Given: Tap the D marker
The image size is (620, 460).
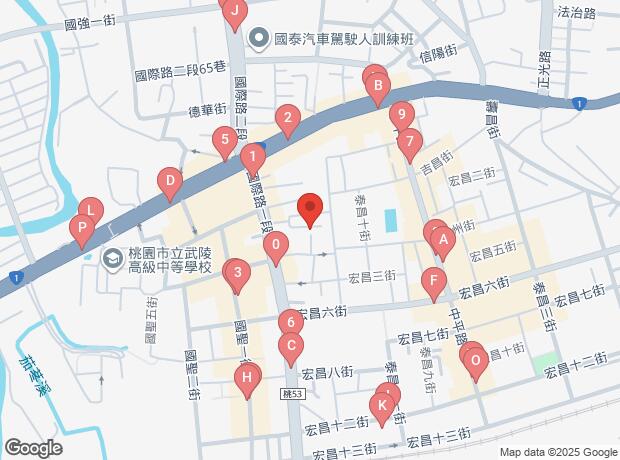Looking at the screenshot, I should coord(171,182).
